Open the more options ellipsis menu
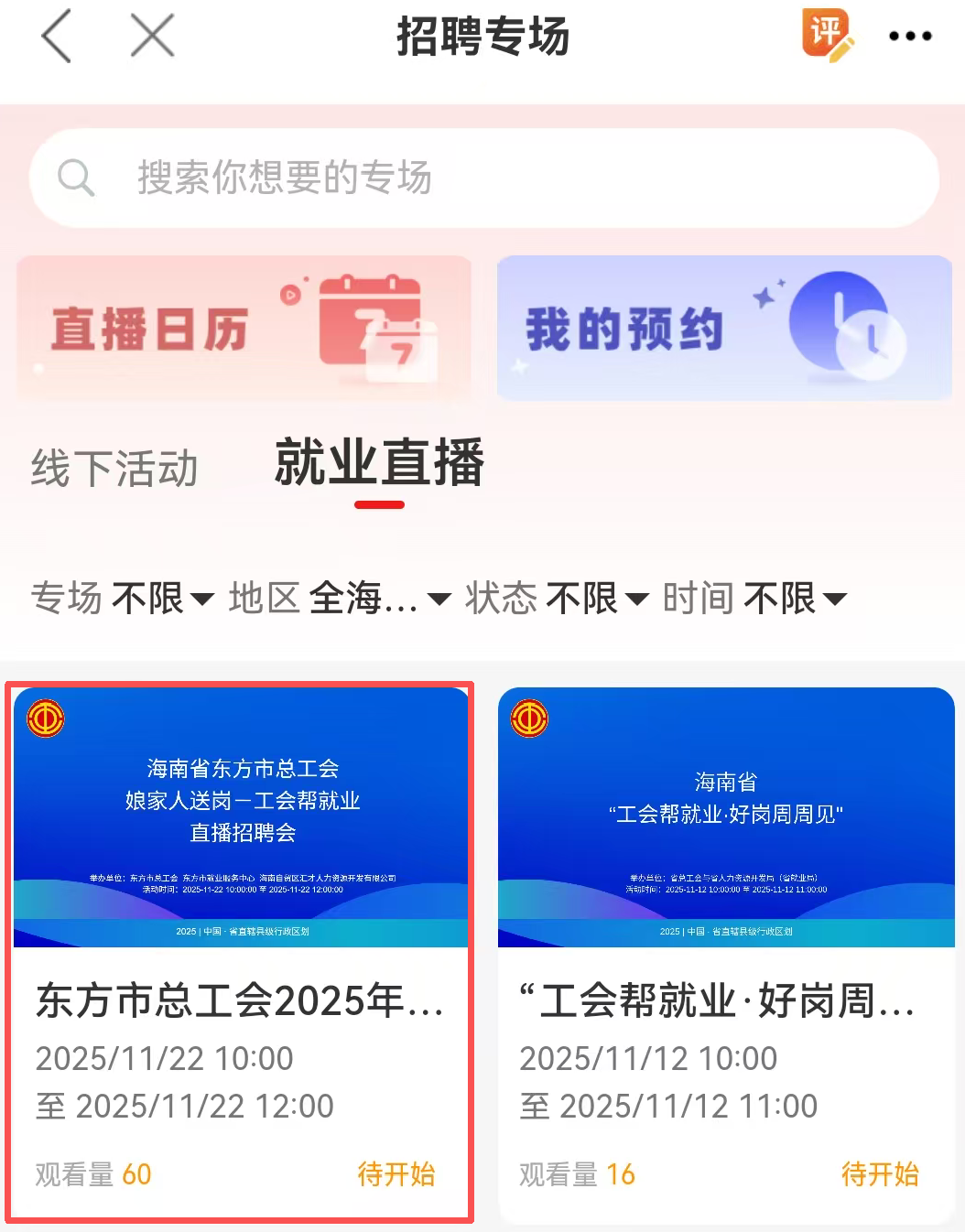 (909, 37)
